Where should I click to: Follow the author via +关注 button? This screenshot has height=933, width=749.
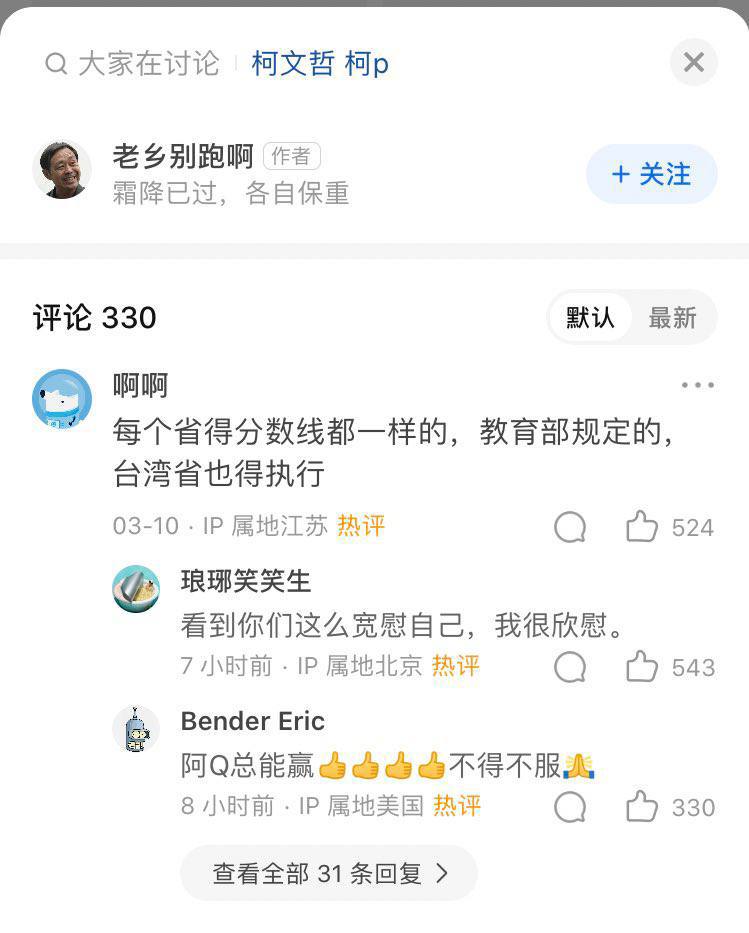pos(651,174)
